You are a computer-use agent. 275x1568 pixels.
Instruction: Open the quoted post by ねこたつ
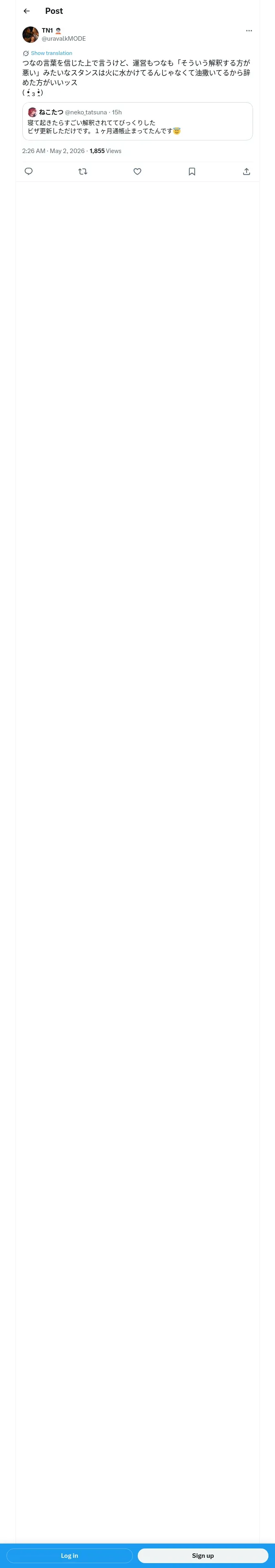point(137,121)
